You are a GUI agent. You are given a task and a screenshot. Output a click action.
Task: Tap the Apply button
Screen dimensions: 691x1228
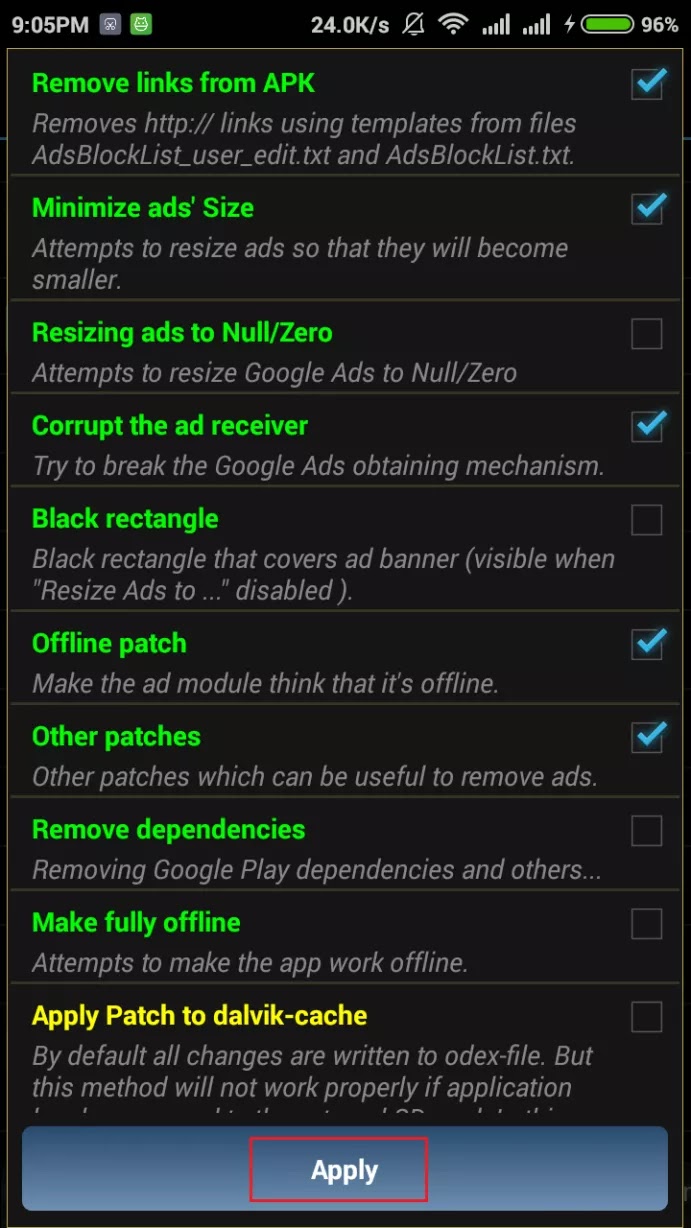344,1170
